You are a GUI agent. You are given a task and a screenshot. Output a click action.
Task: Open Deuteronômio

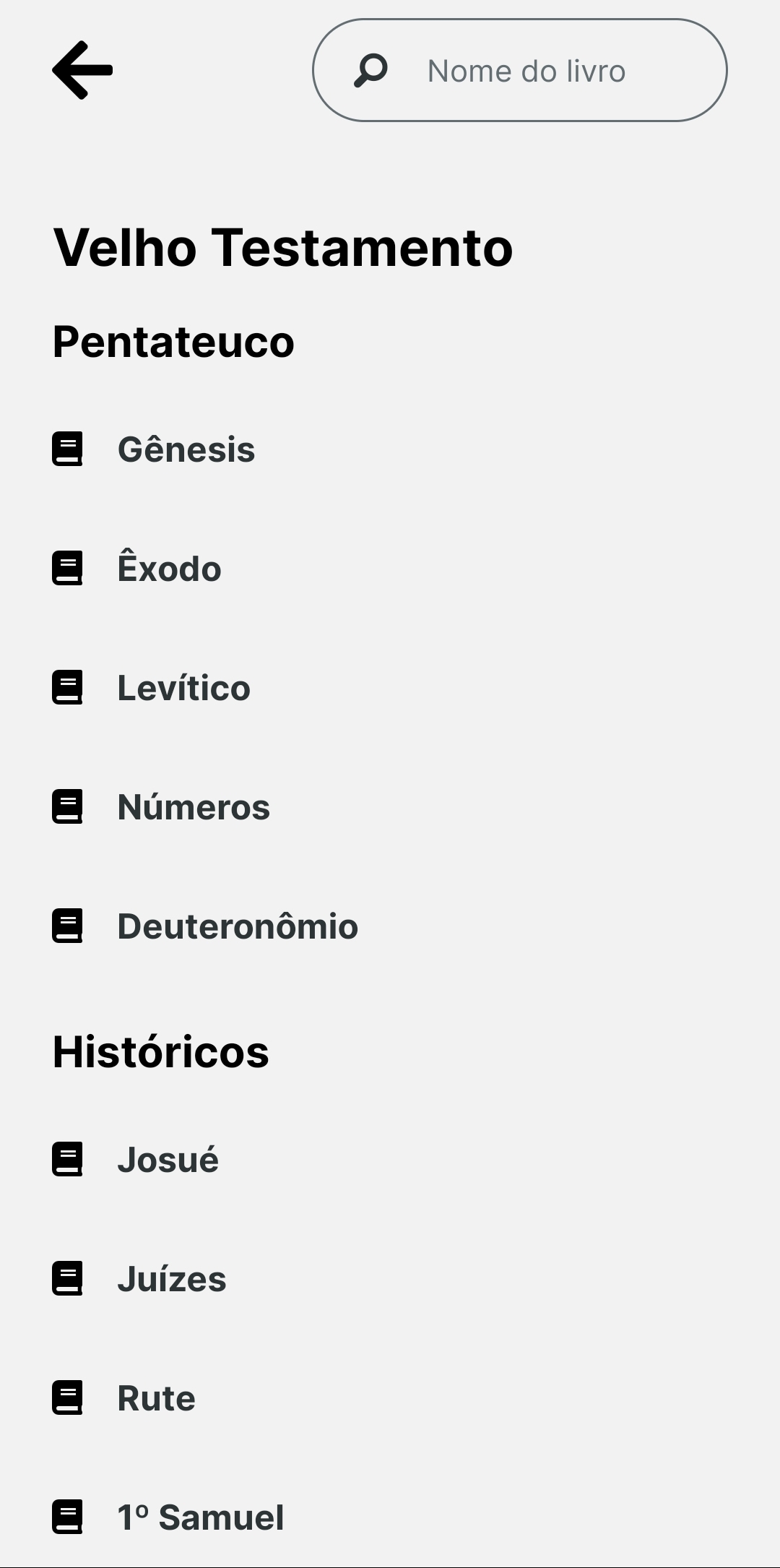[x=238, y=926]
